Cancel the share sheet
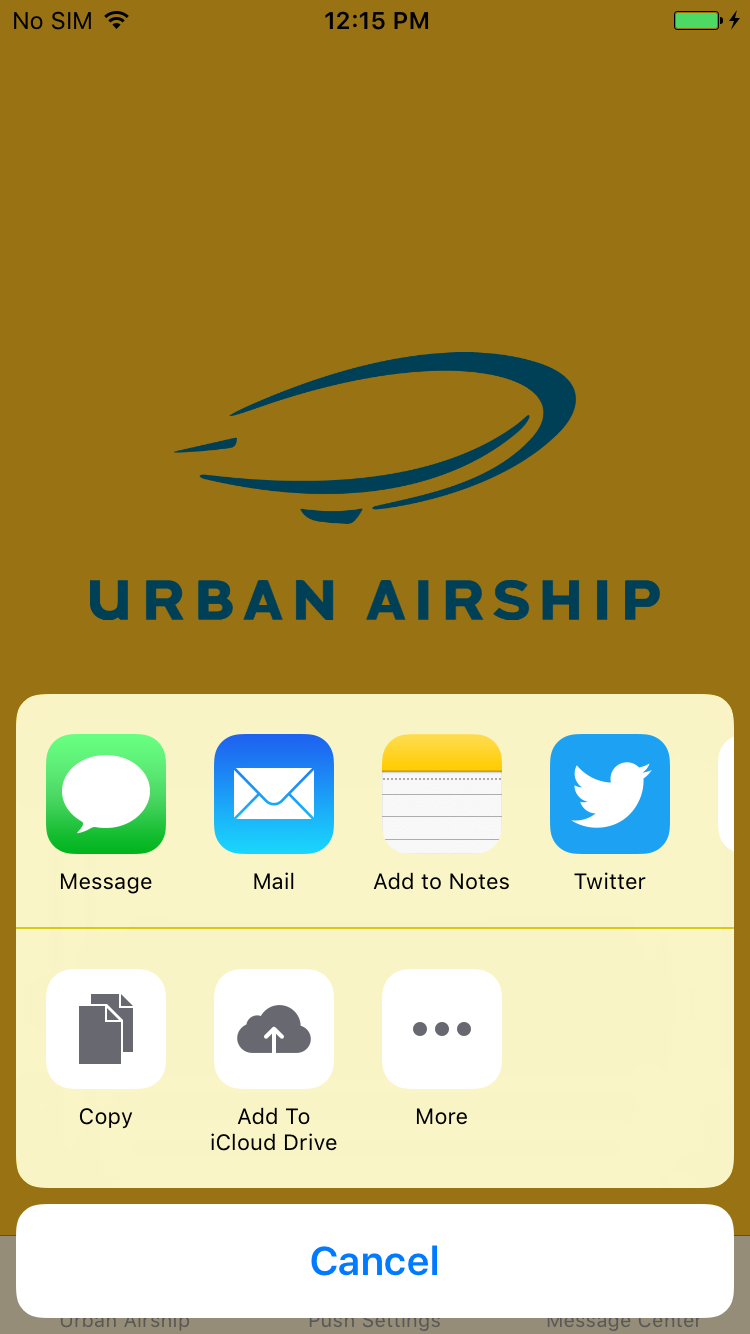The height and width of the screenshot is (1334, 750). 375,1261
